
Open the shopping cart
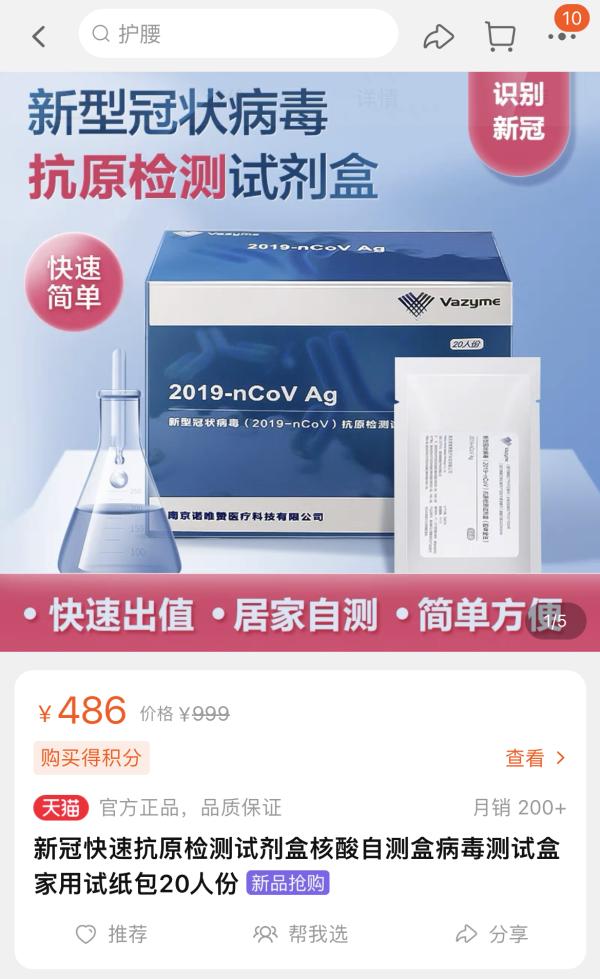click(x=500, y=37)
